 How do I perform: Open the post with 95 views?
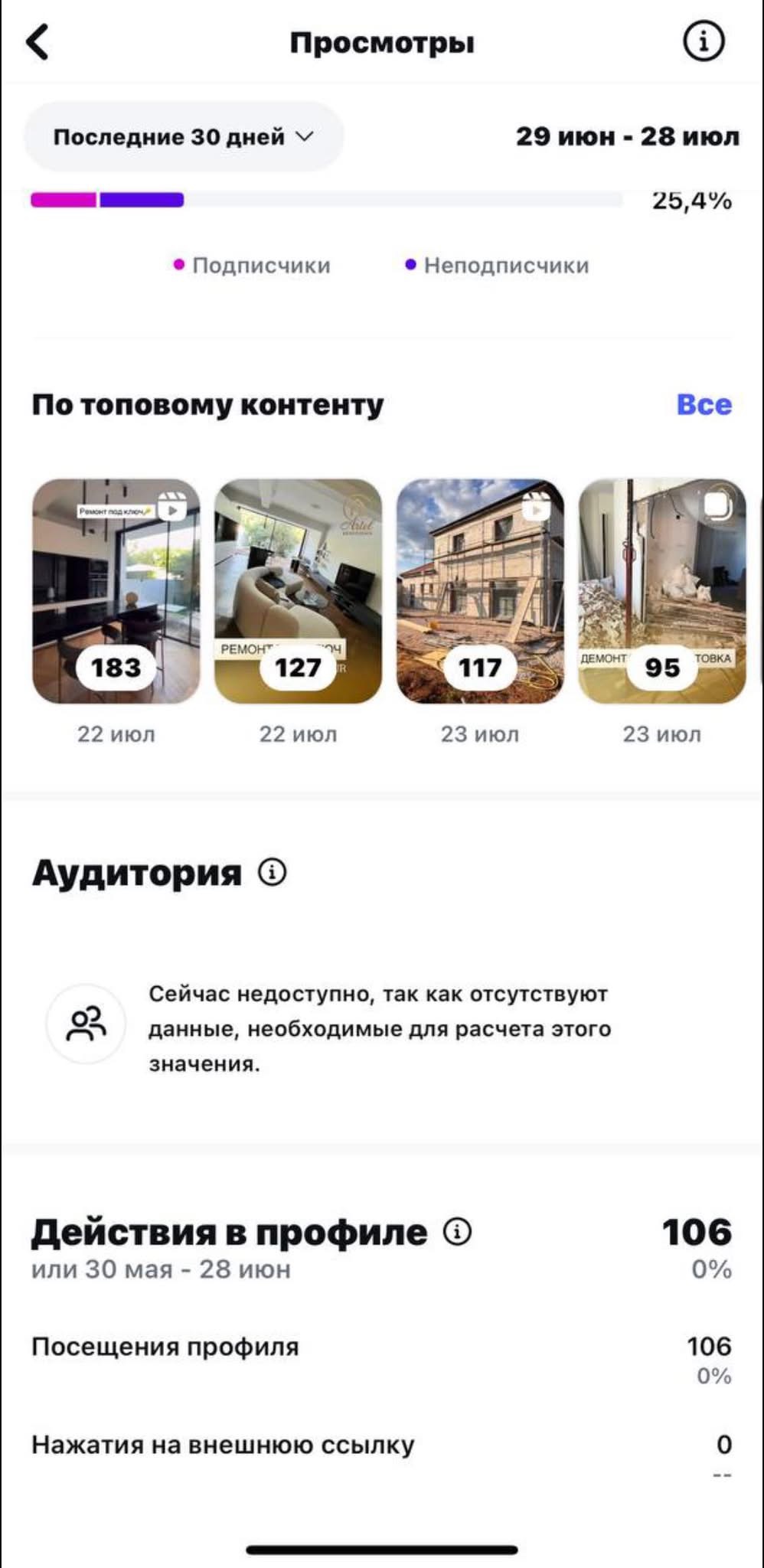pyautogui.click(x=661, y=591)
